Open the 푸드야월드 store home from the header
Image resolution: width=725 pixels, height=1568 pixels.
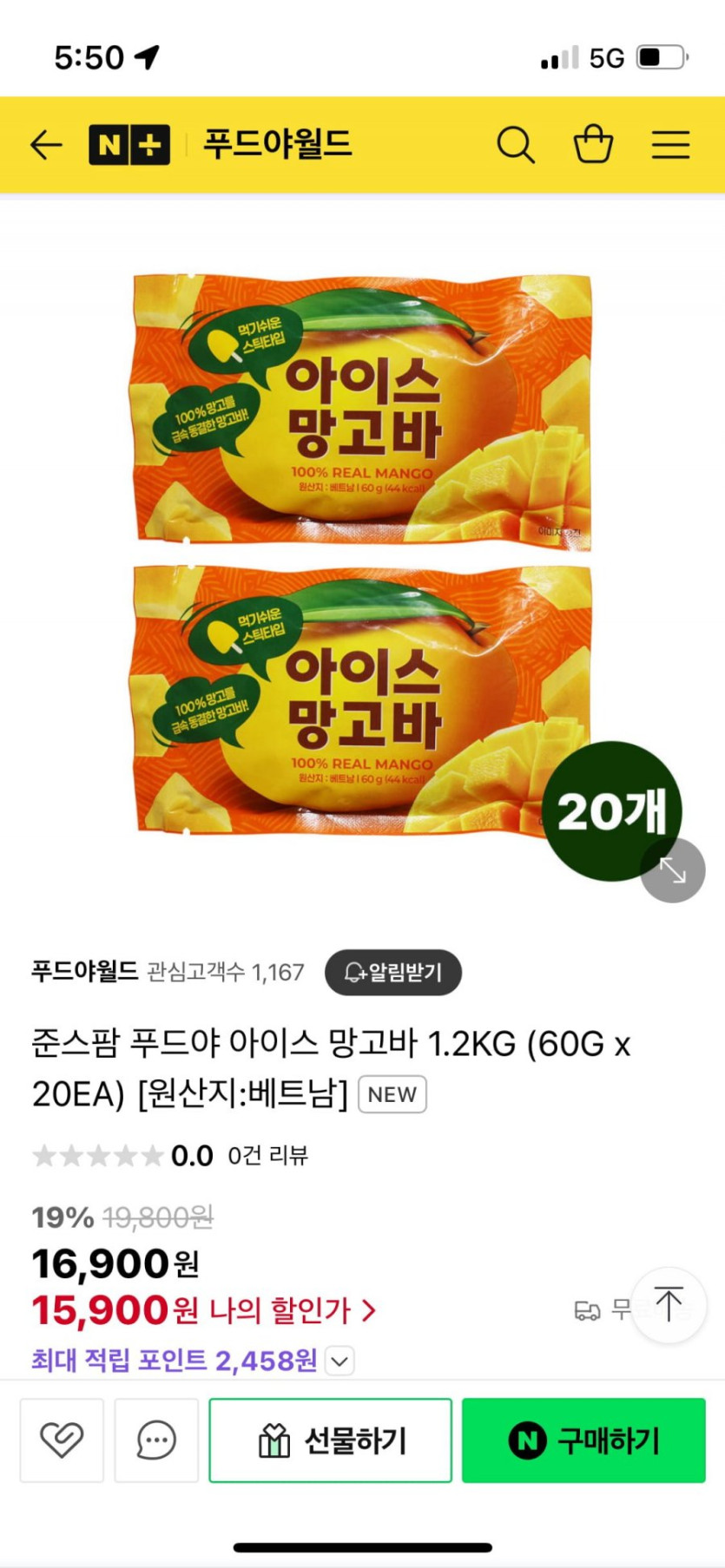click(x=278, y=144)
